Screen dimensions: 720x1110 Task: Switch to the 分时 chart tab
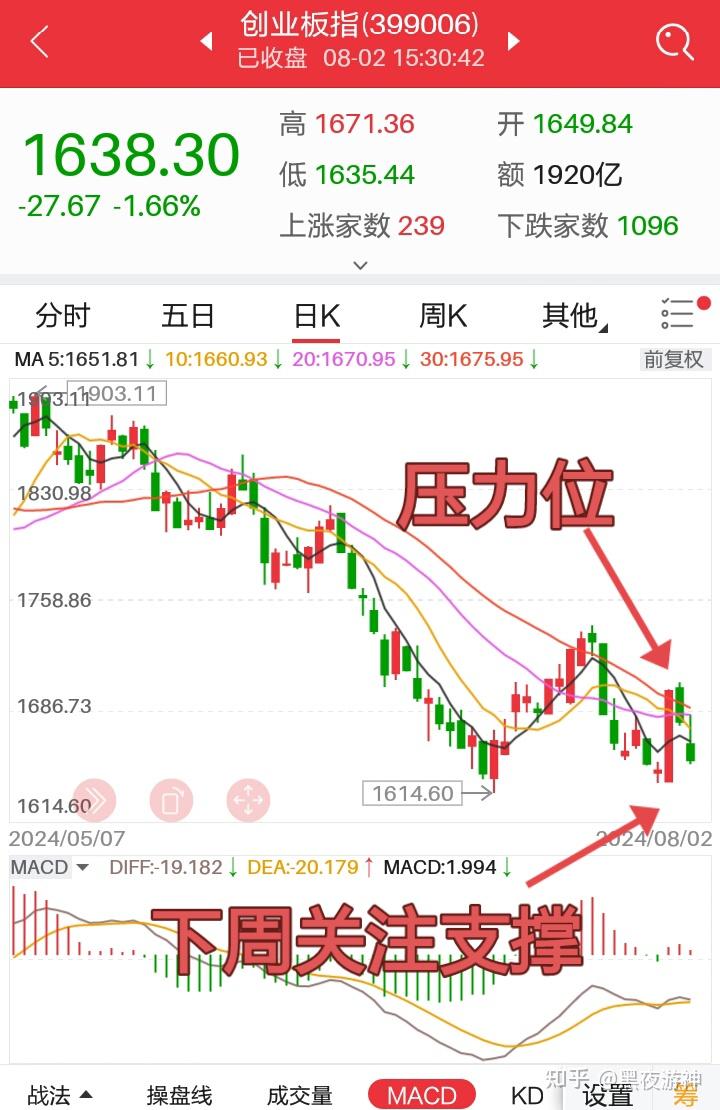(62, 316)
